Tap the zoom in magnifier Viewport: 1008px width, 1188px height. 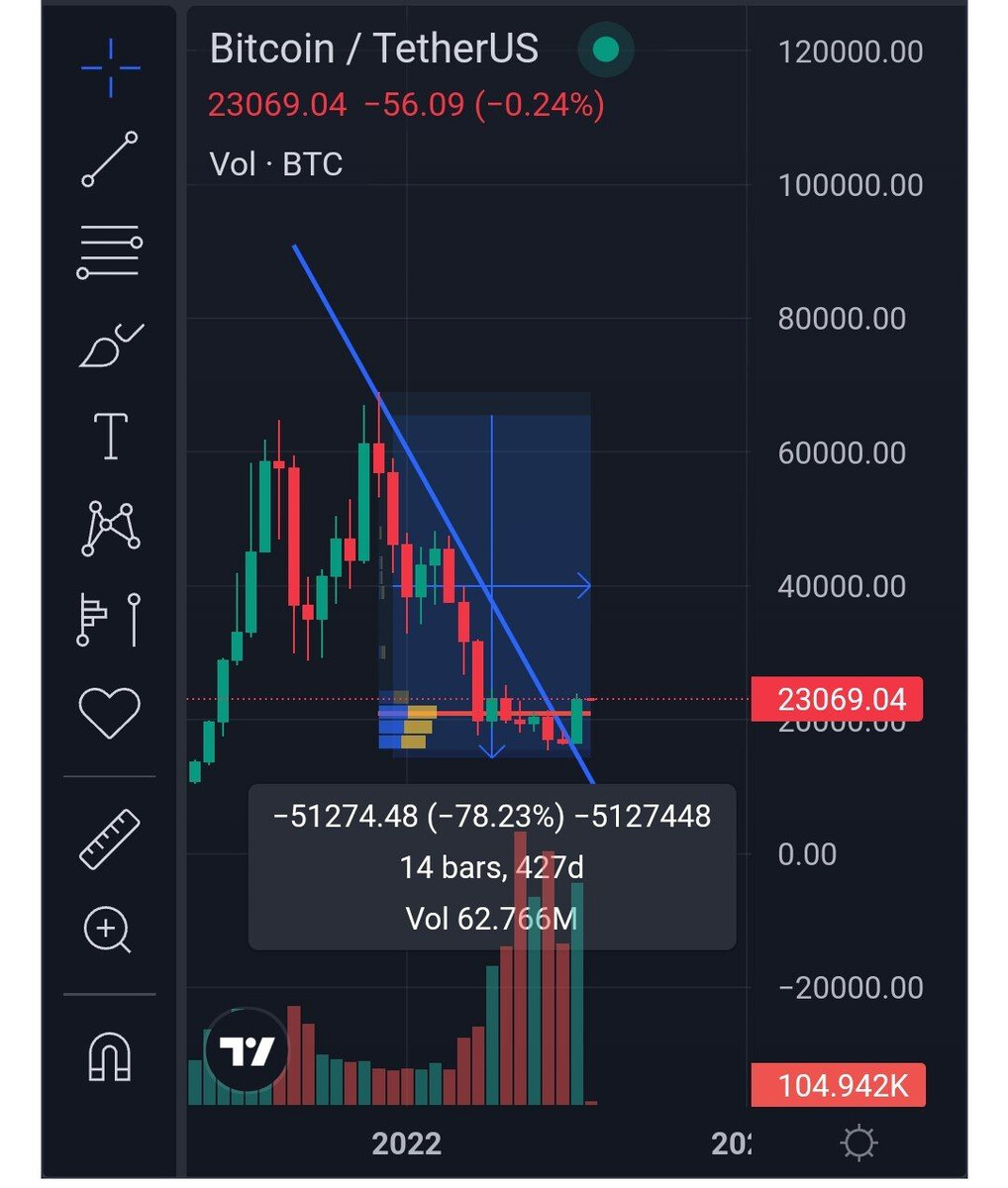click(108, 931)
